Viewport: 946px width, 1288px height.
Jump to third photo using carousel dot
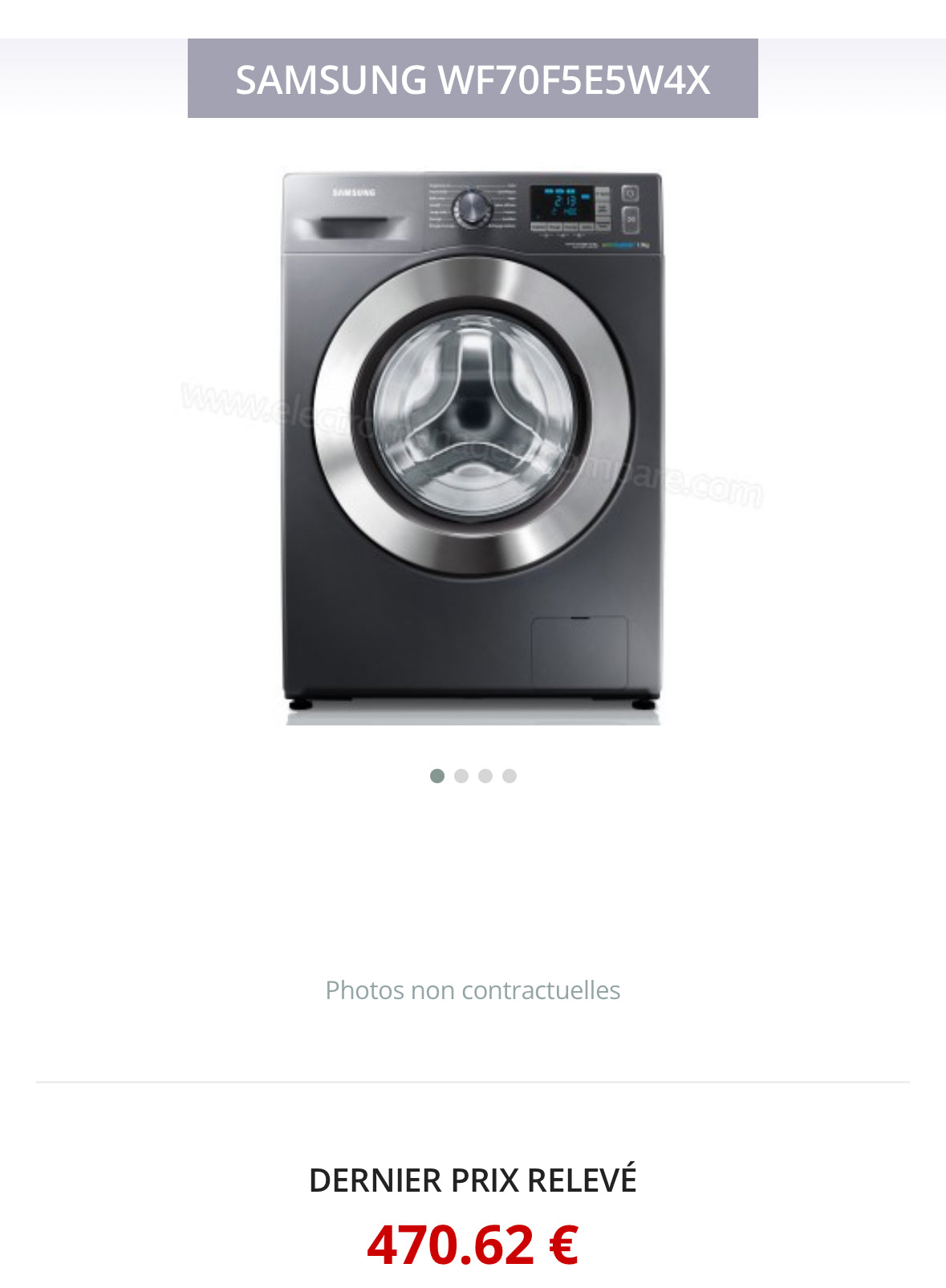click(485, 776)
